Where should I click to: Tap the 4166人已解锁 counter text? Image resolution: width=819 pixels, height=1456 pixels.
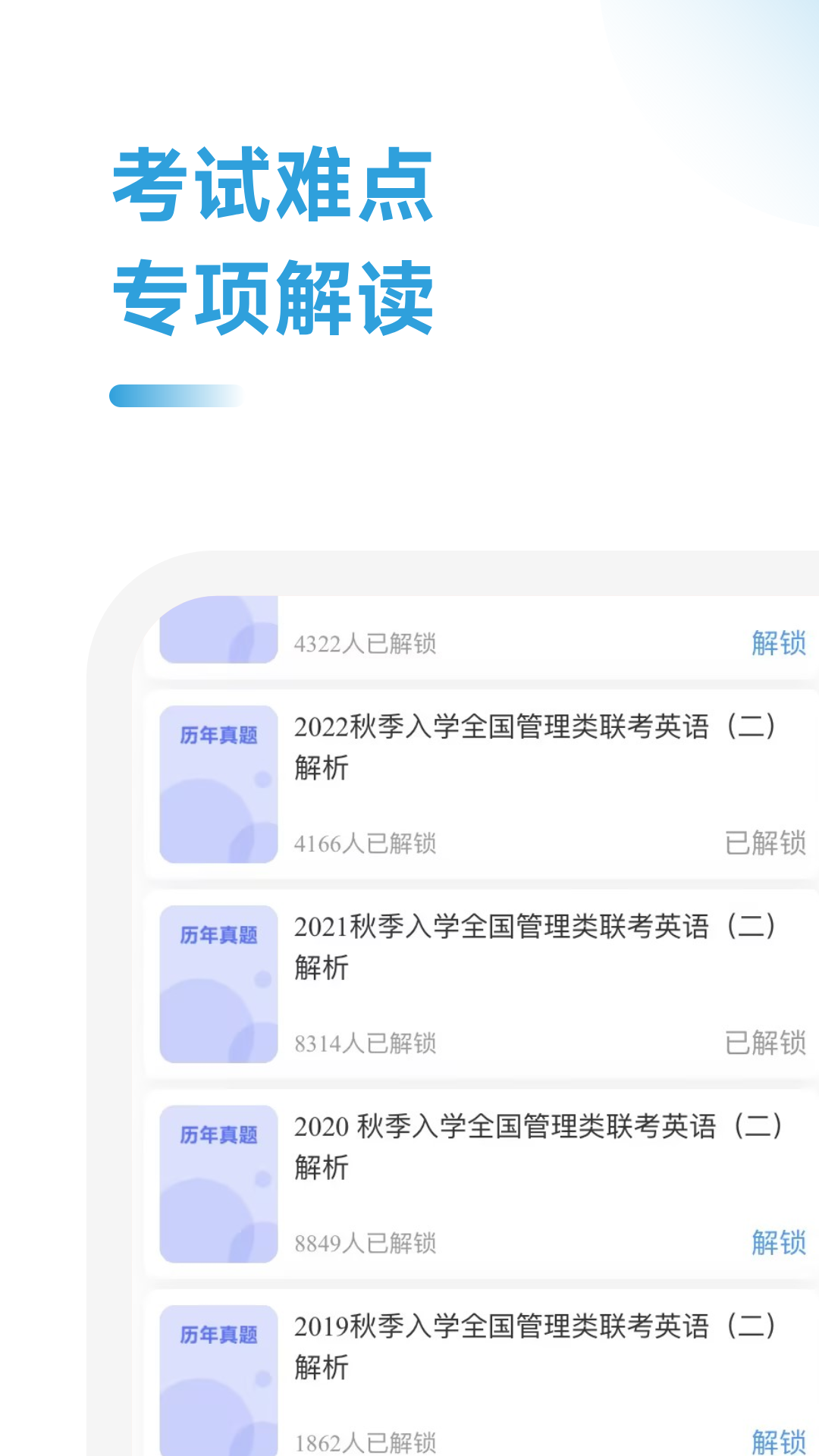(x=366, y=844)
